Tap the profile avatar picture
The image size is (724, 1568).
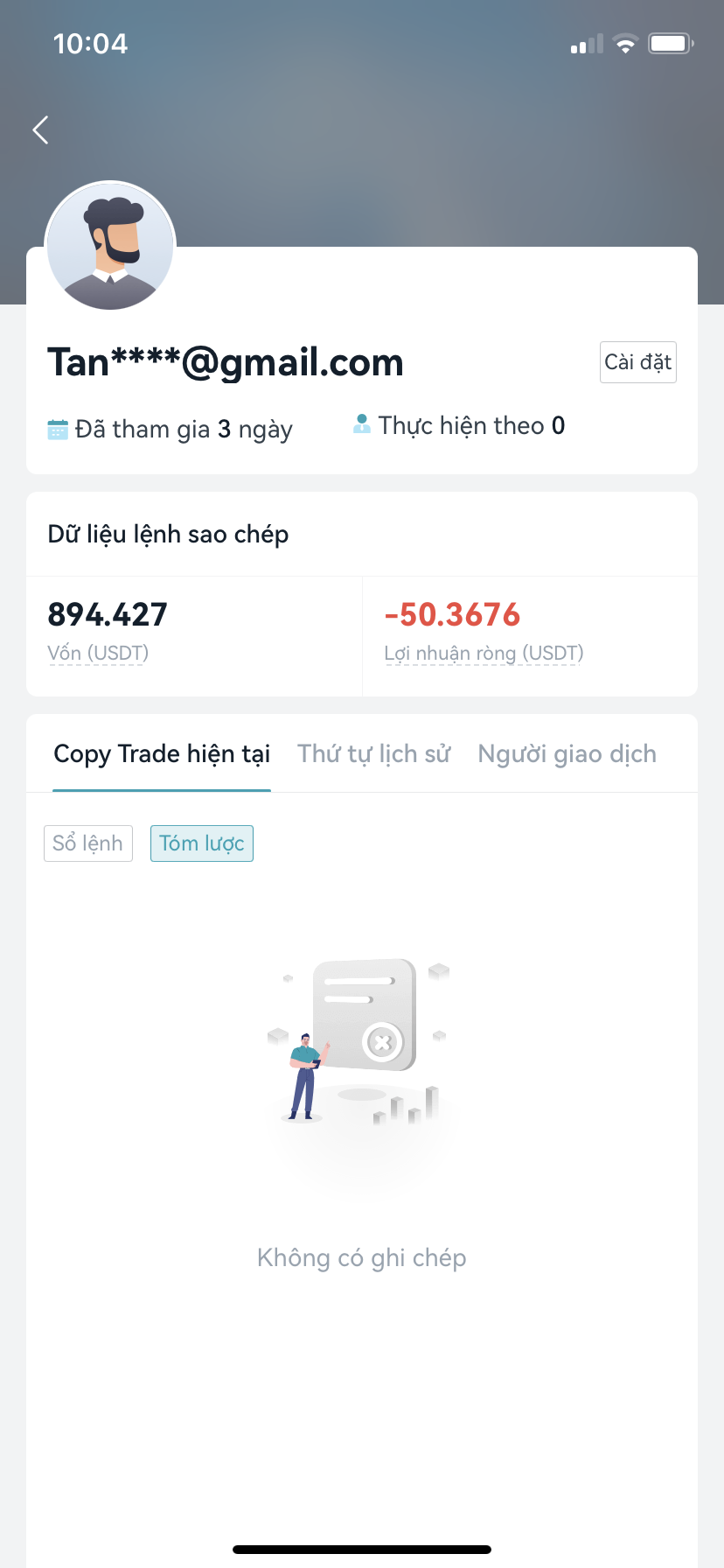110,246
